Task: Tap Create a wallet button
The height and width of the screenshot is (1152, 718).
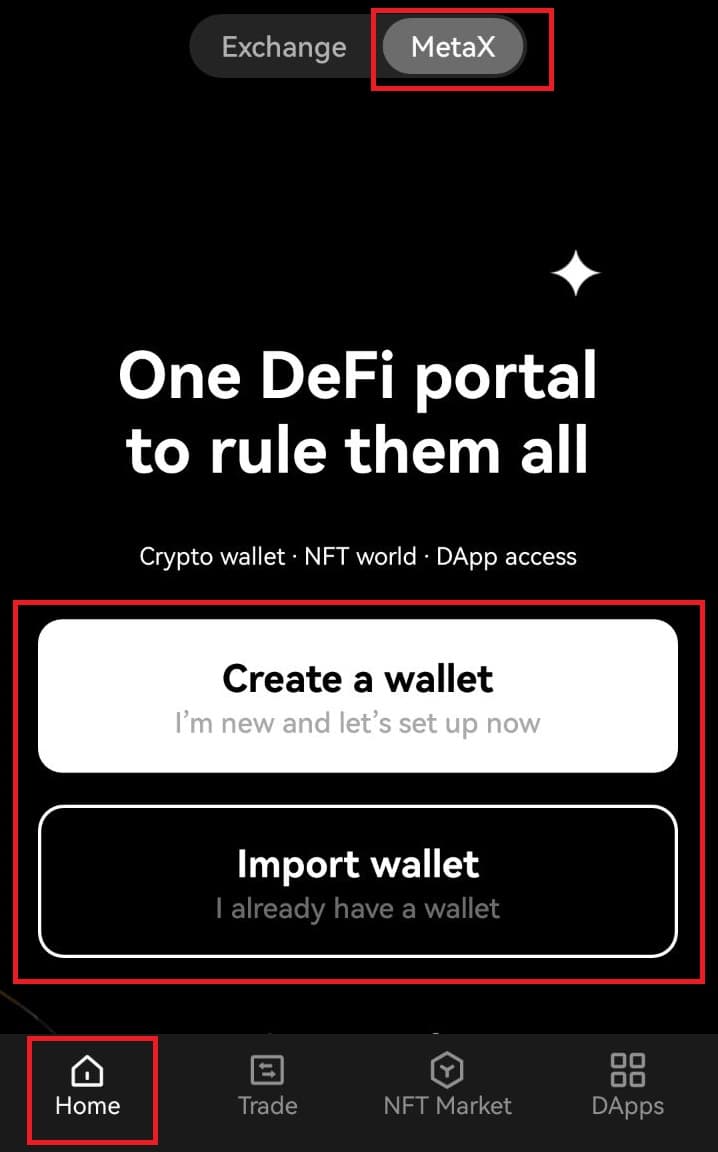Action: tap(358, 696)
